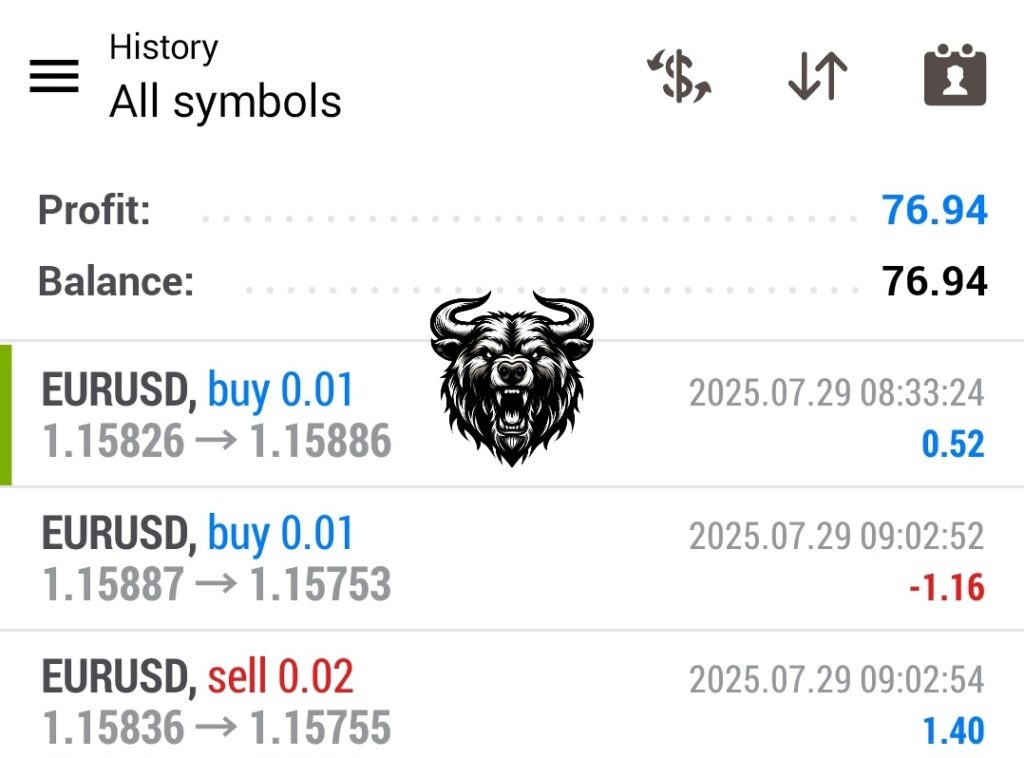Screen dimensions: 1024x758
Task: Open the hamburger drawer menu
Action: click(54, 76)
